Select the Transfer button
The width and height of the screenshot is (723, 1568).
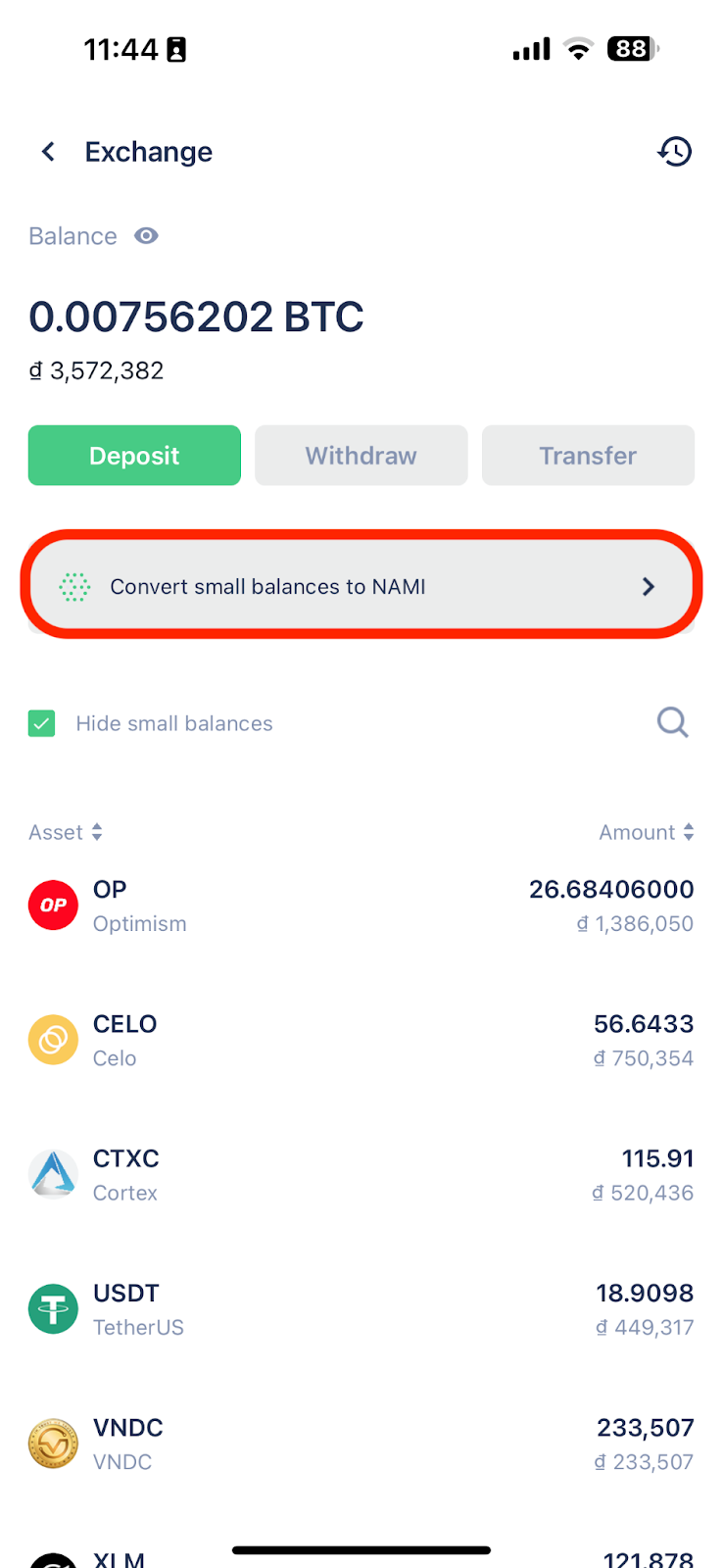pos(588,456)
